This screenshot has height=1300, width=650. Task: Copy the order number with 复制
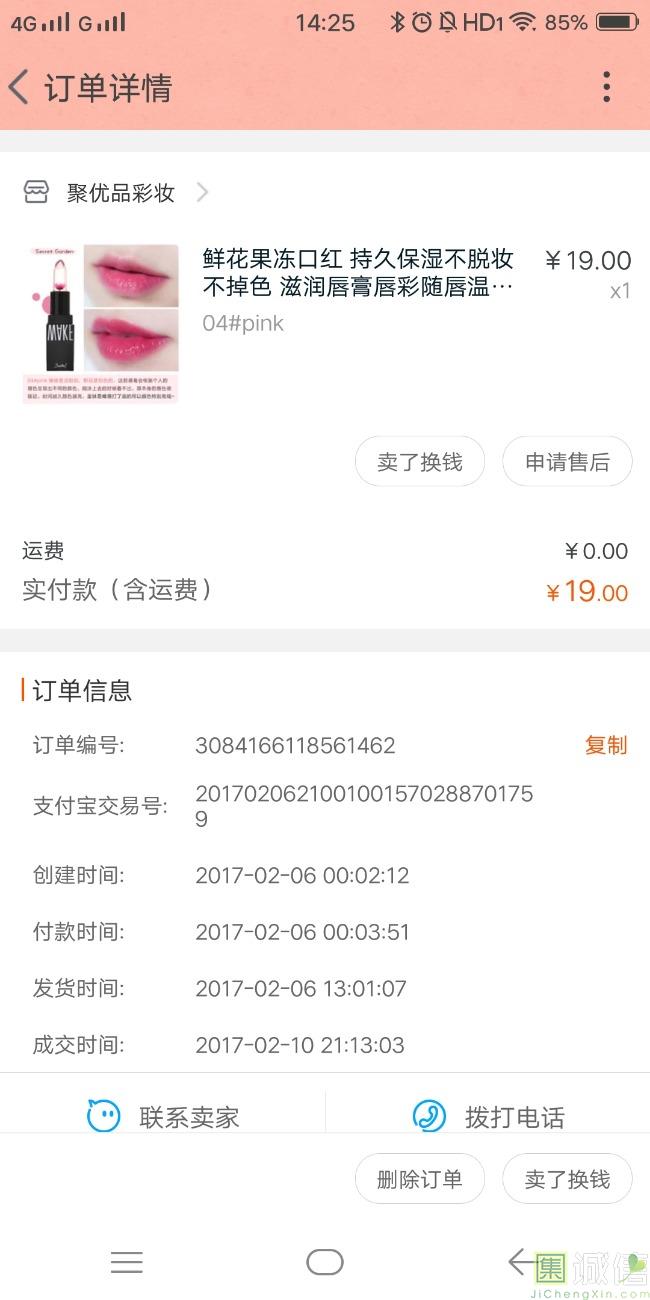(x=606, y=745)
